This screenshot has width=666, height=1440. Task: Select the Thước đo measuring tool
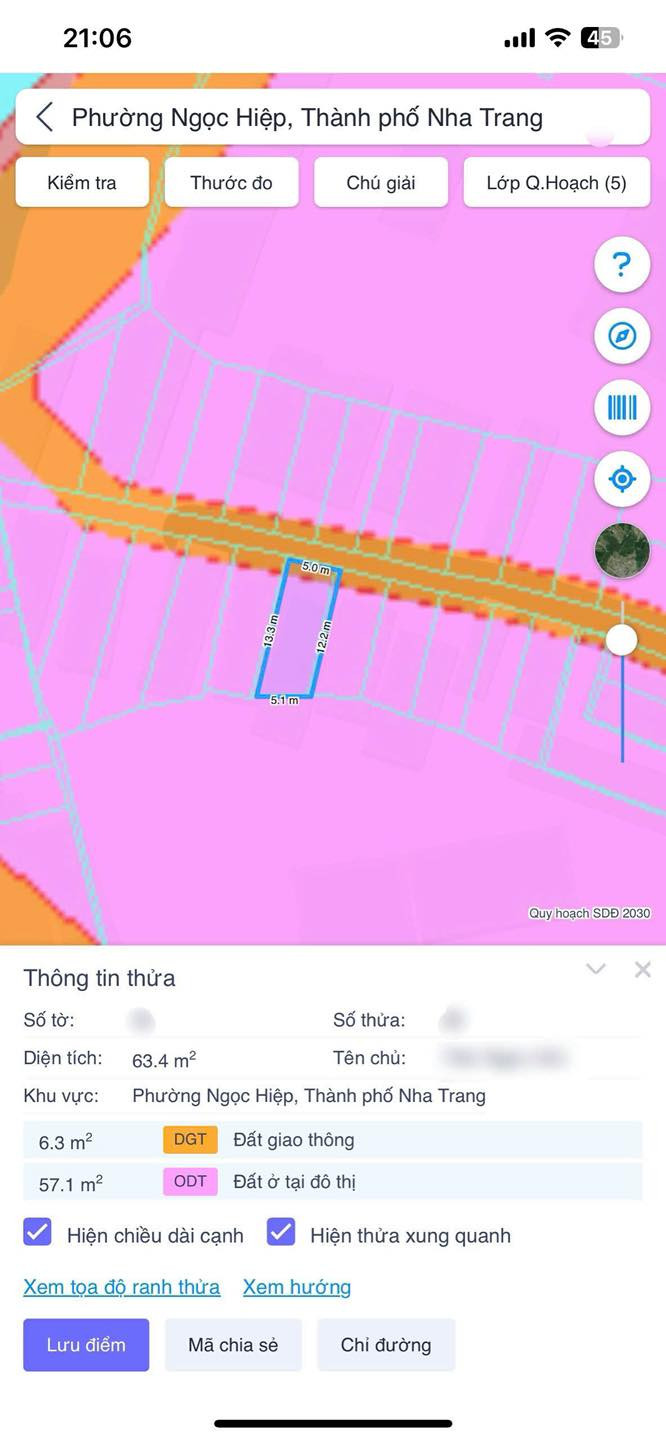(231, 183)
